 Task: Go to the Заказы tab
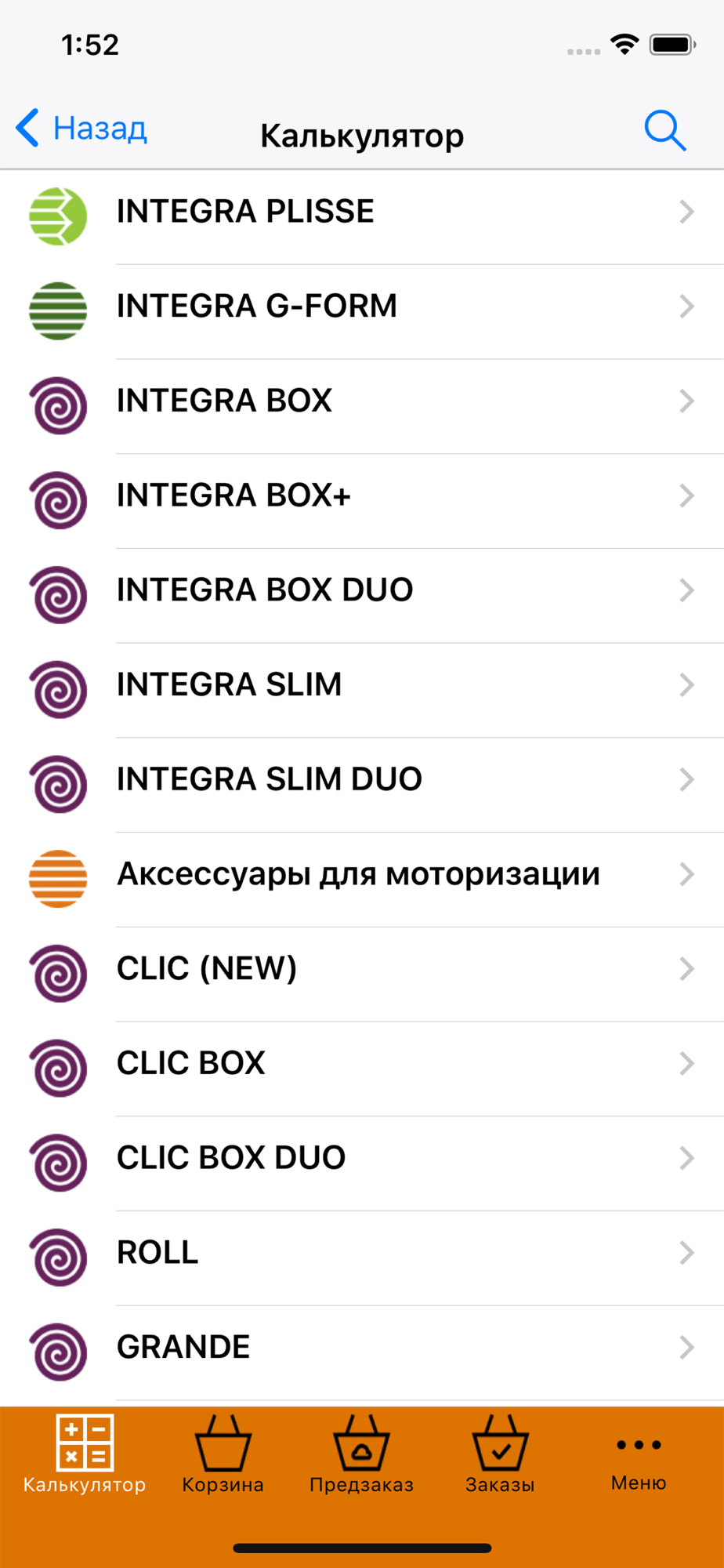(500, 1455)
